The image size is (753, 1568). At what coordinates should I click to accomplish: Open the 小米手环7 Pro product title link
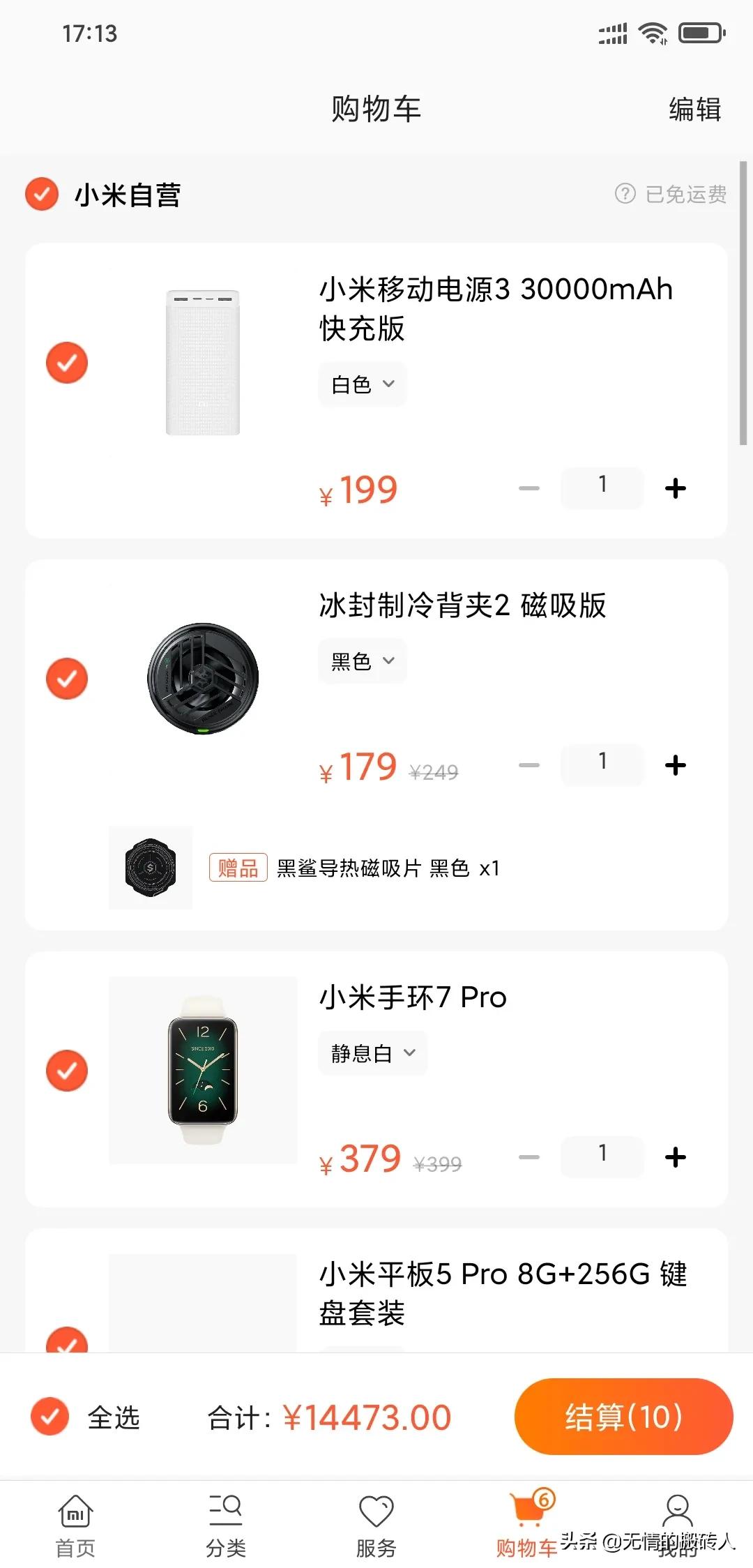(x=414, y=997)
